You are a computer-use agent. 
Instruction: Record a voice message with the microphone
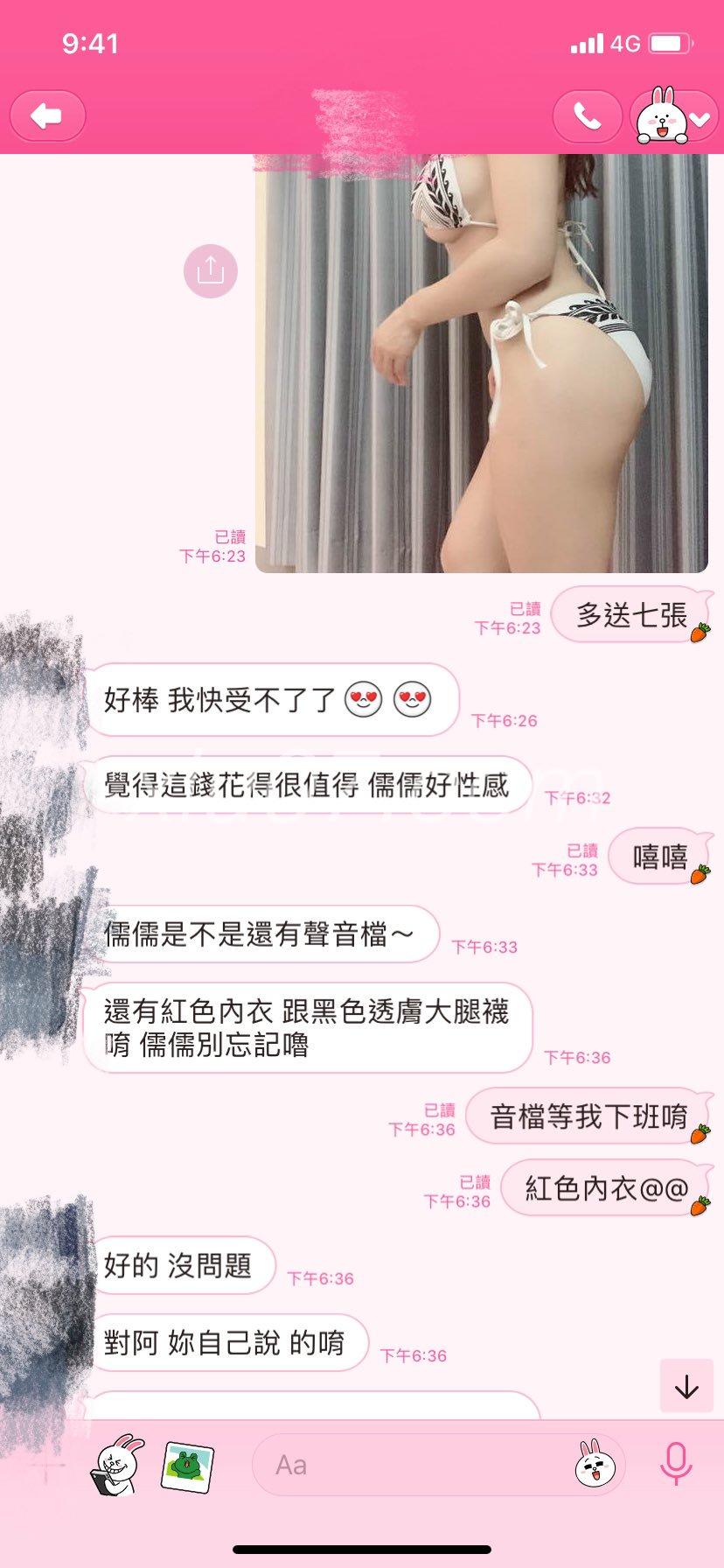[x=675, y=1464]
